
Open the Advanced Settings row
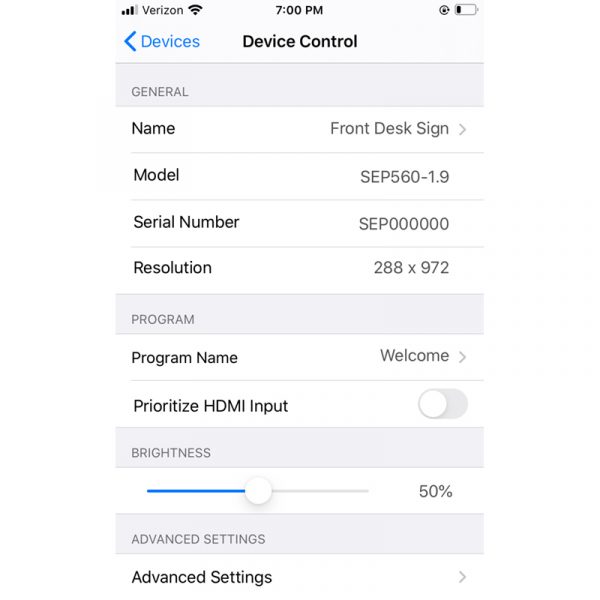click(300, 577)
